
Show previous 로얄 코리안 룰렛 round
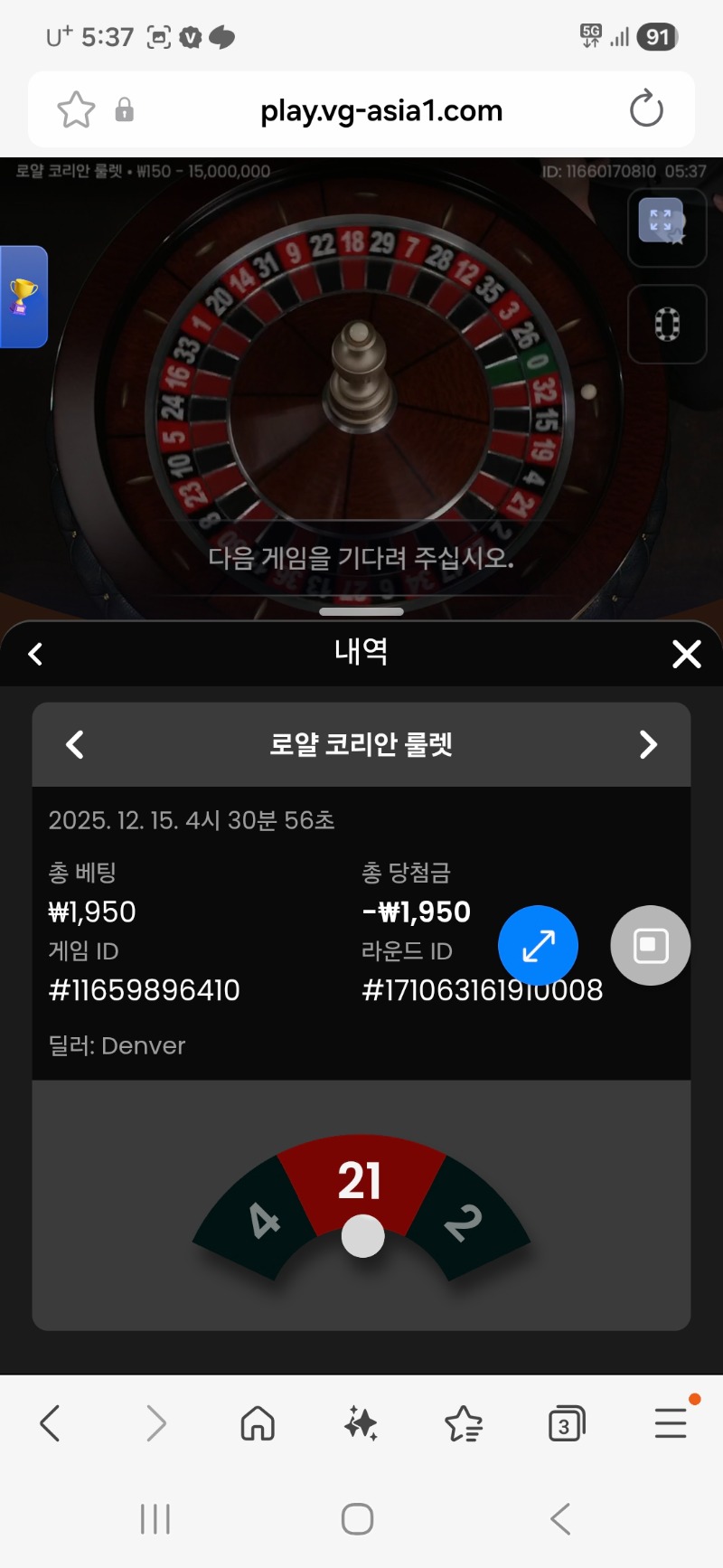pyautogui.click(x=75, y=744)
